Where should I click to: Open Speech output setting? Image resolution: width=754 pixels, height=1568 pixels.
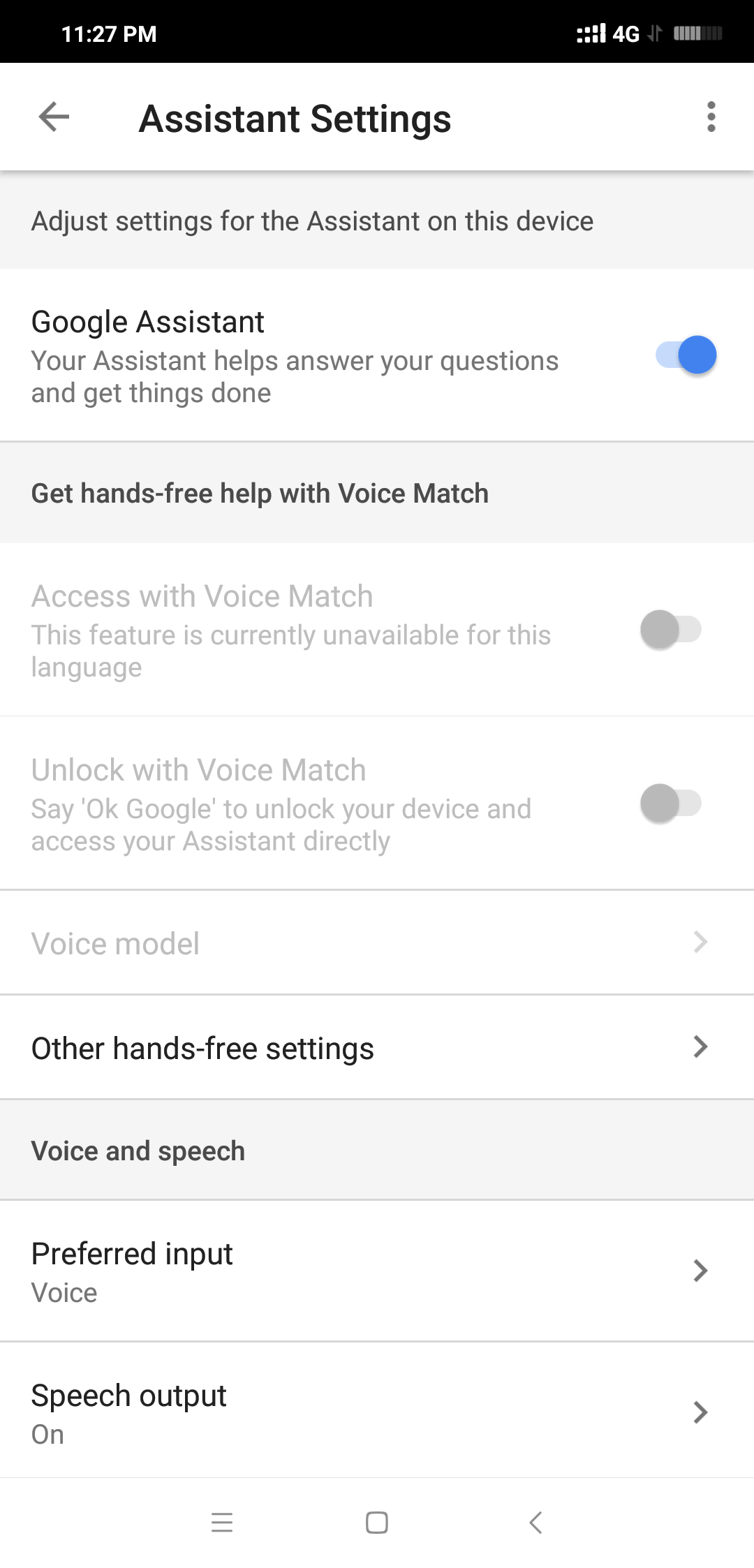(x=377, y=1410)
